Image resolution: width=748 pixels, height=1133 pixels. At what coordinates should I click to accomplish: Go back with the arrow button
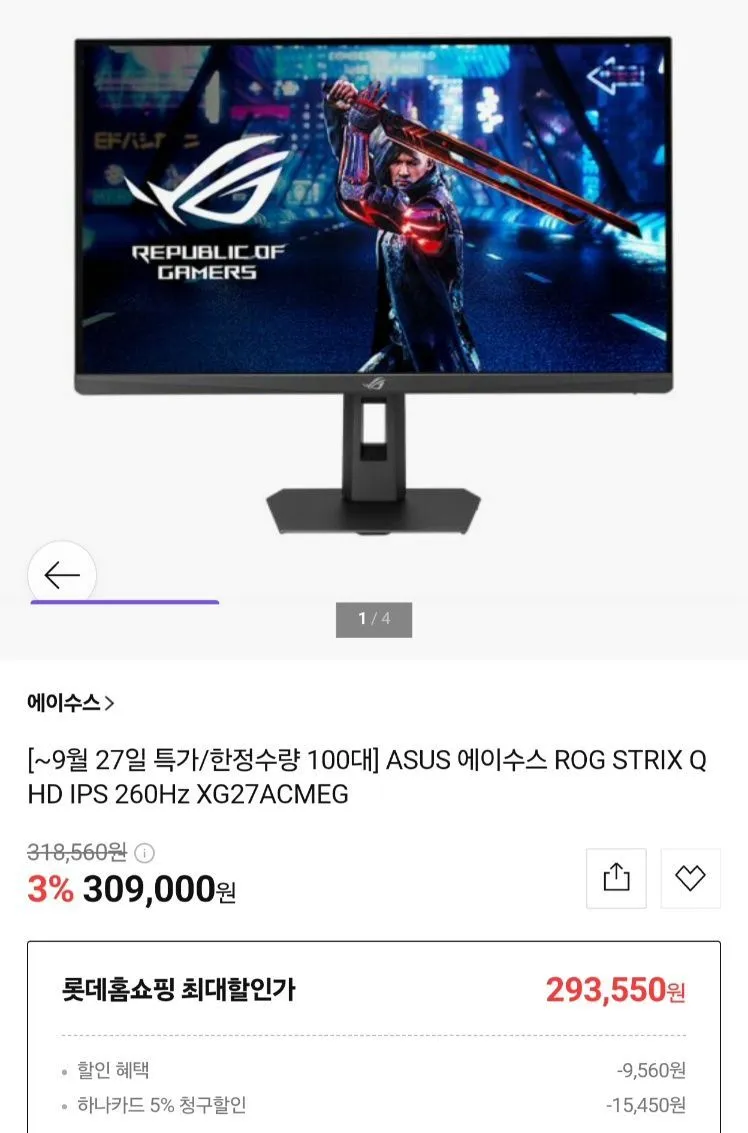tap(62, 575)
